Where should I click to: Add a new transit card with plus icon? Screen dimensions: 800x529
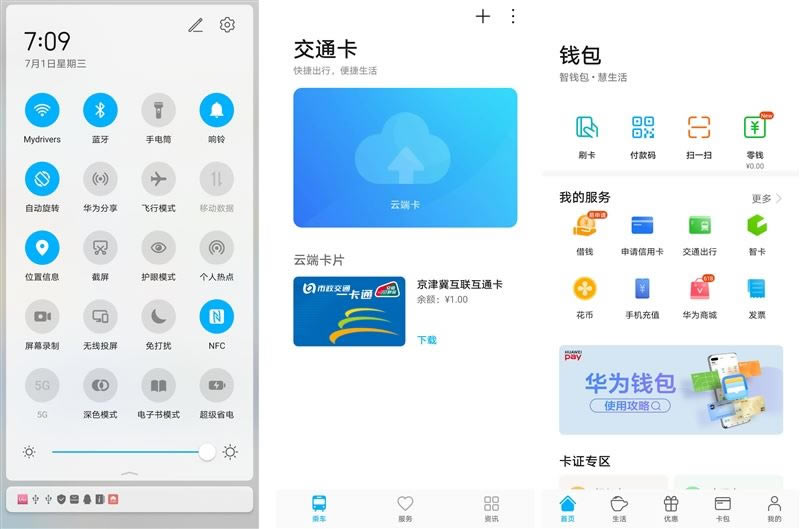483,16
